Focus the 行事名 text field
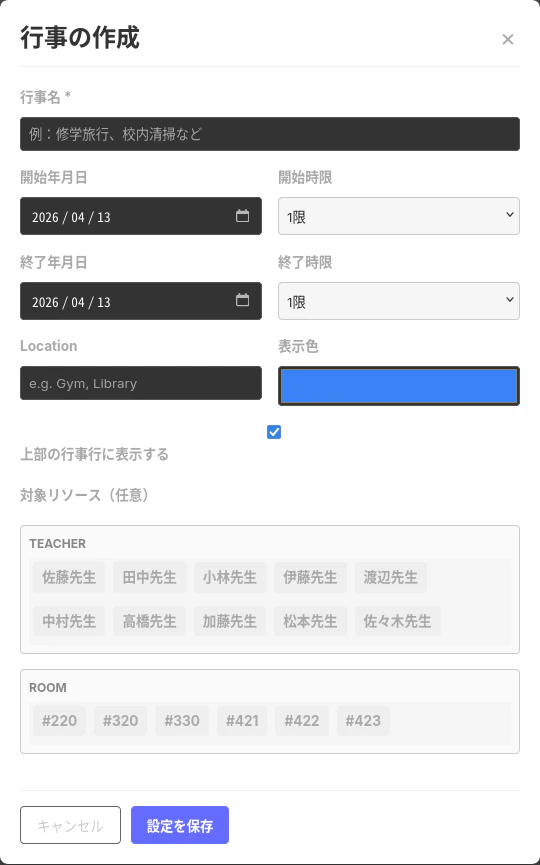 [x=270, y=134]
